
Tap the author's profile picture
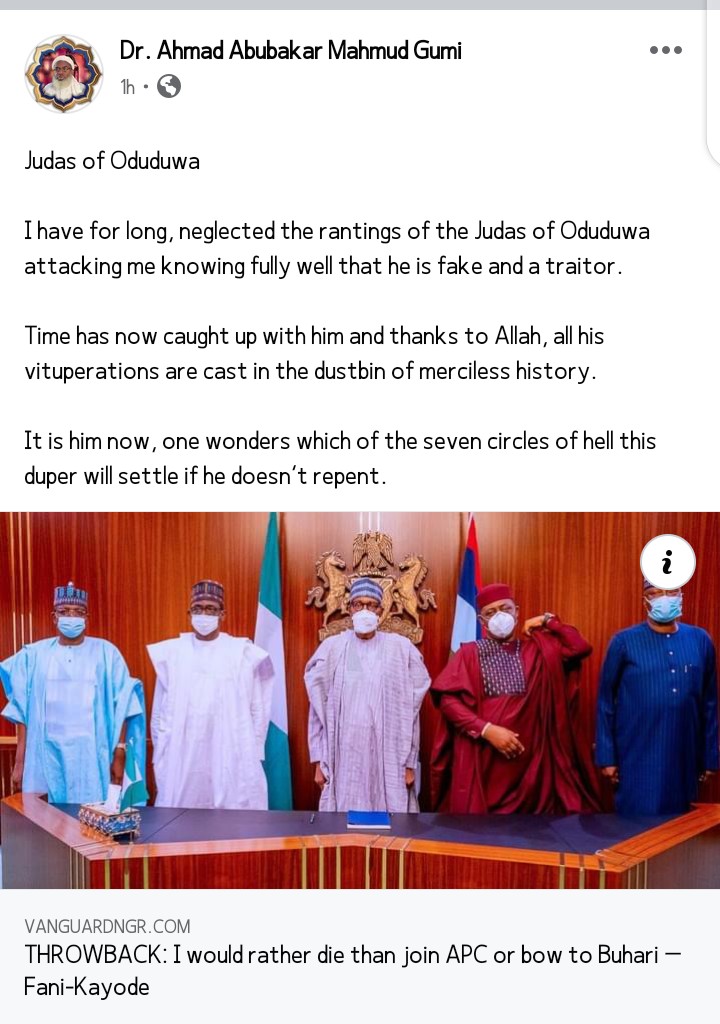(64, 72)
